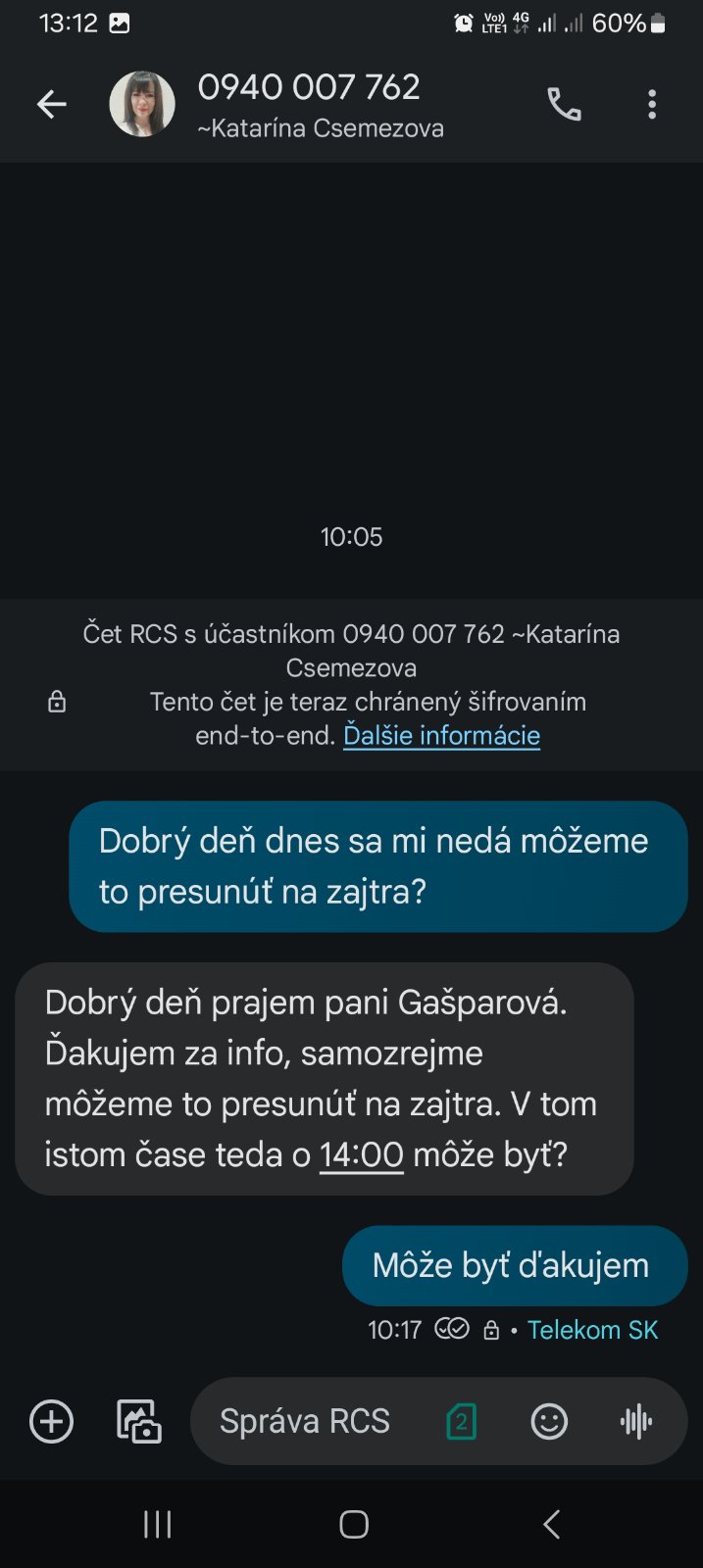
Task: Open the overflow menu
Action: (x=652, y=104)
